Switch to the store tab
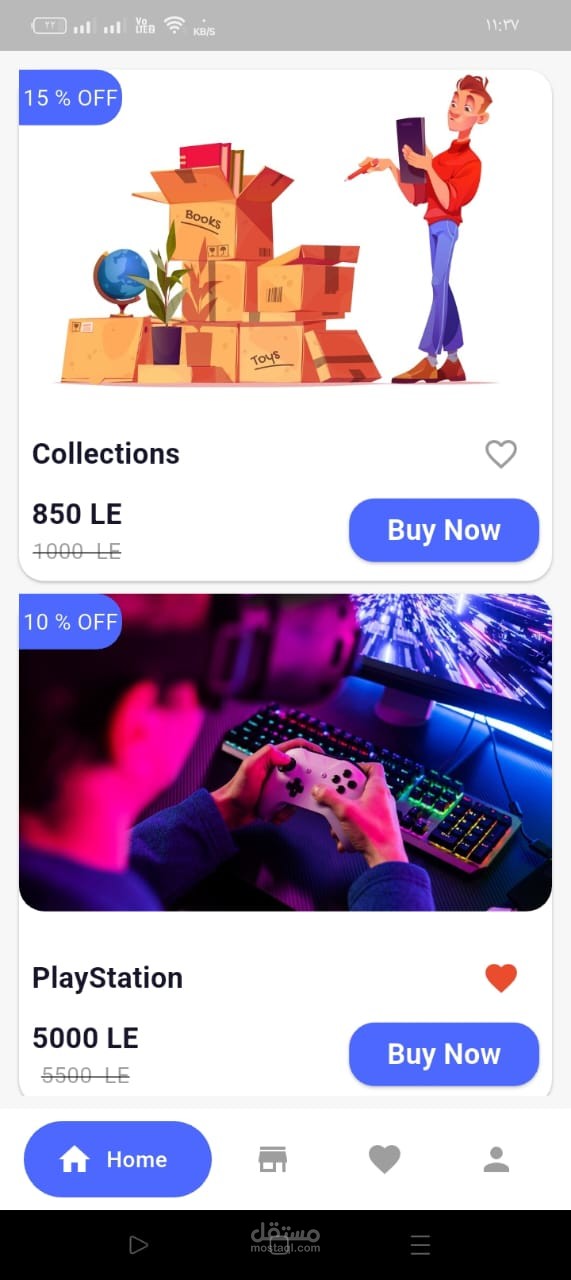The image size is (571, 1280). click(273, 1159)
